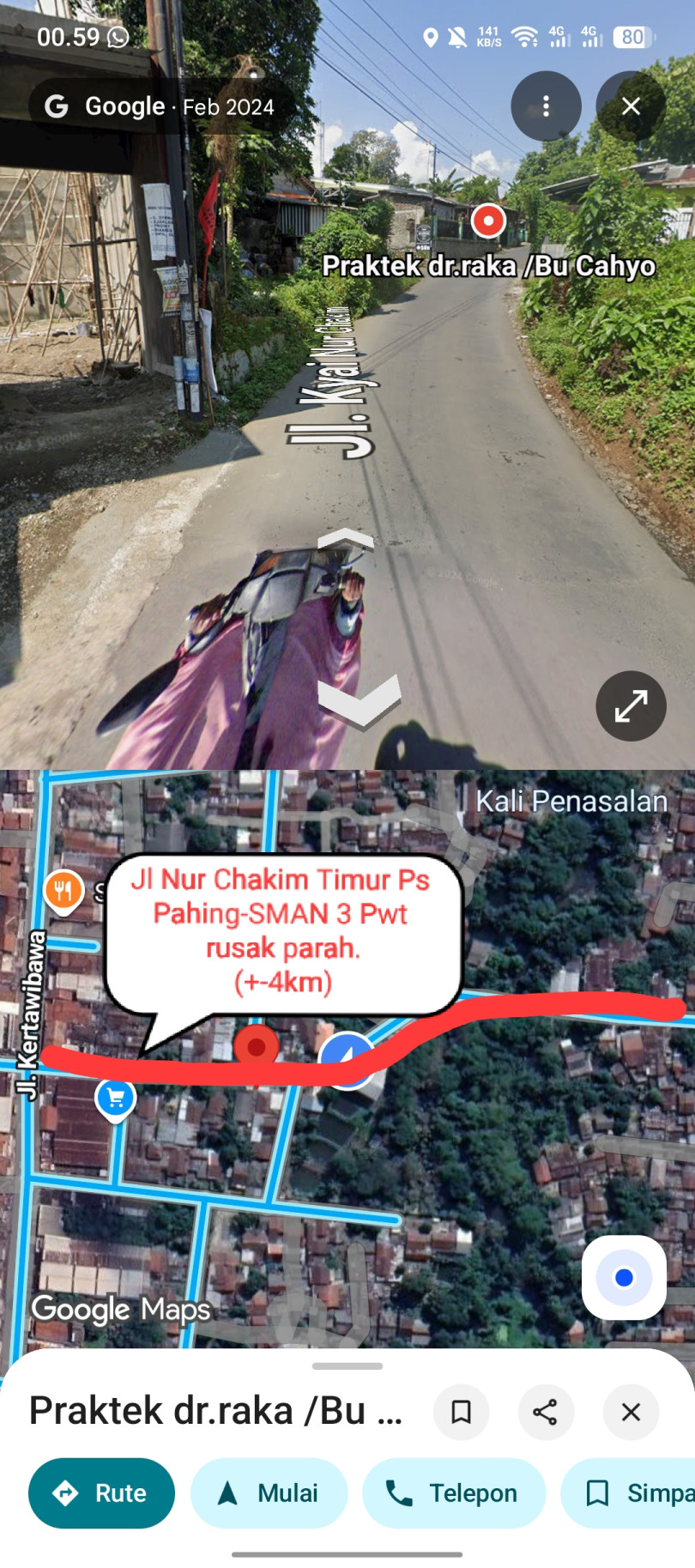The height and width of the screenshot is (1568, 695).
Task: Open the street view overflow menu
Action: [546, 106]
